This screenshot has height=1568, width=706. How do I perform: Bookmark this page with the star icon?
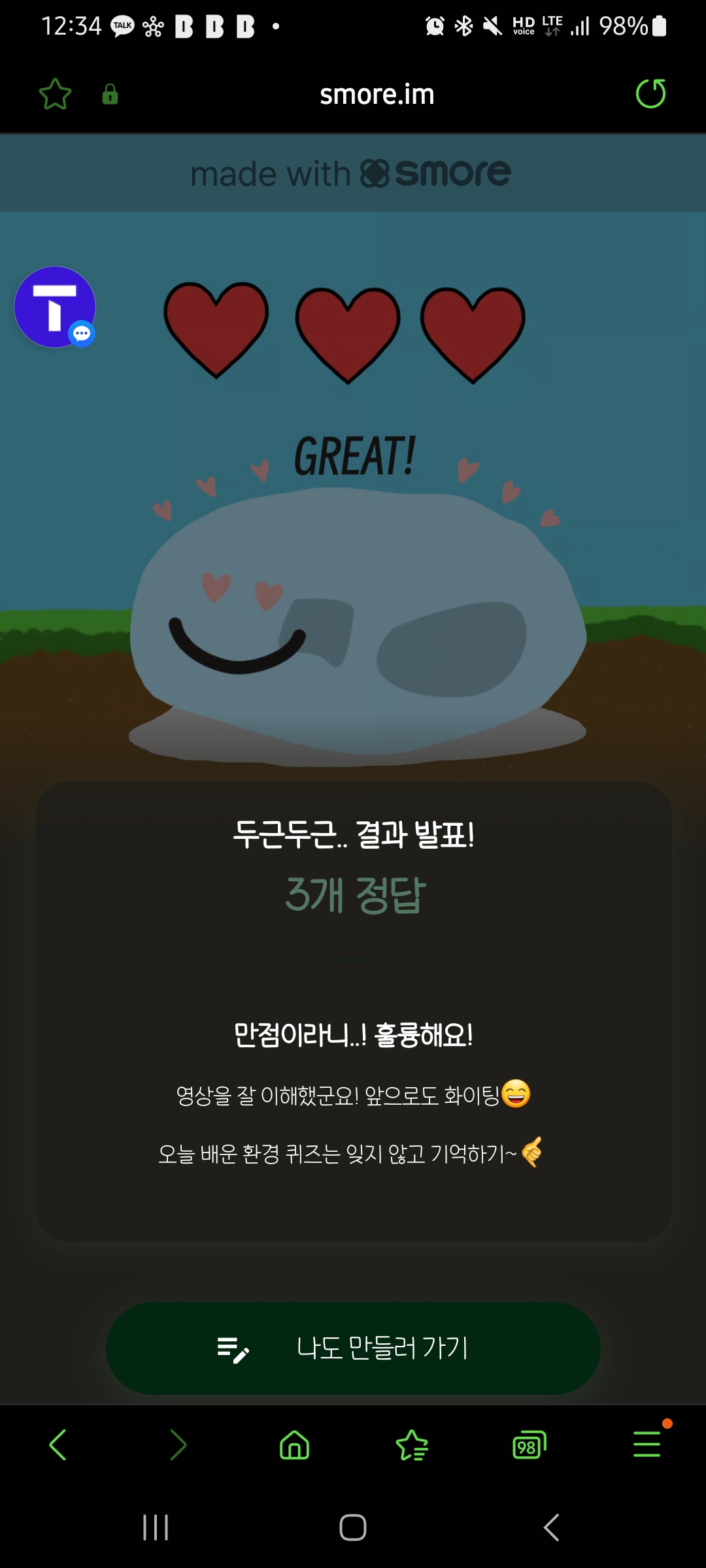click(x=55, y=95)
